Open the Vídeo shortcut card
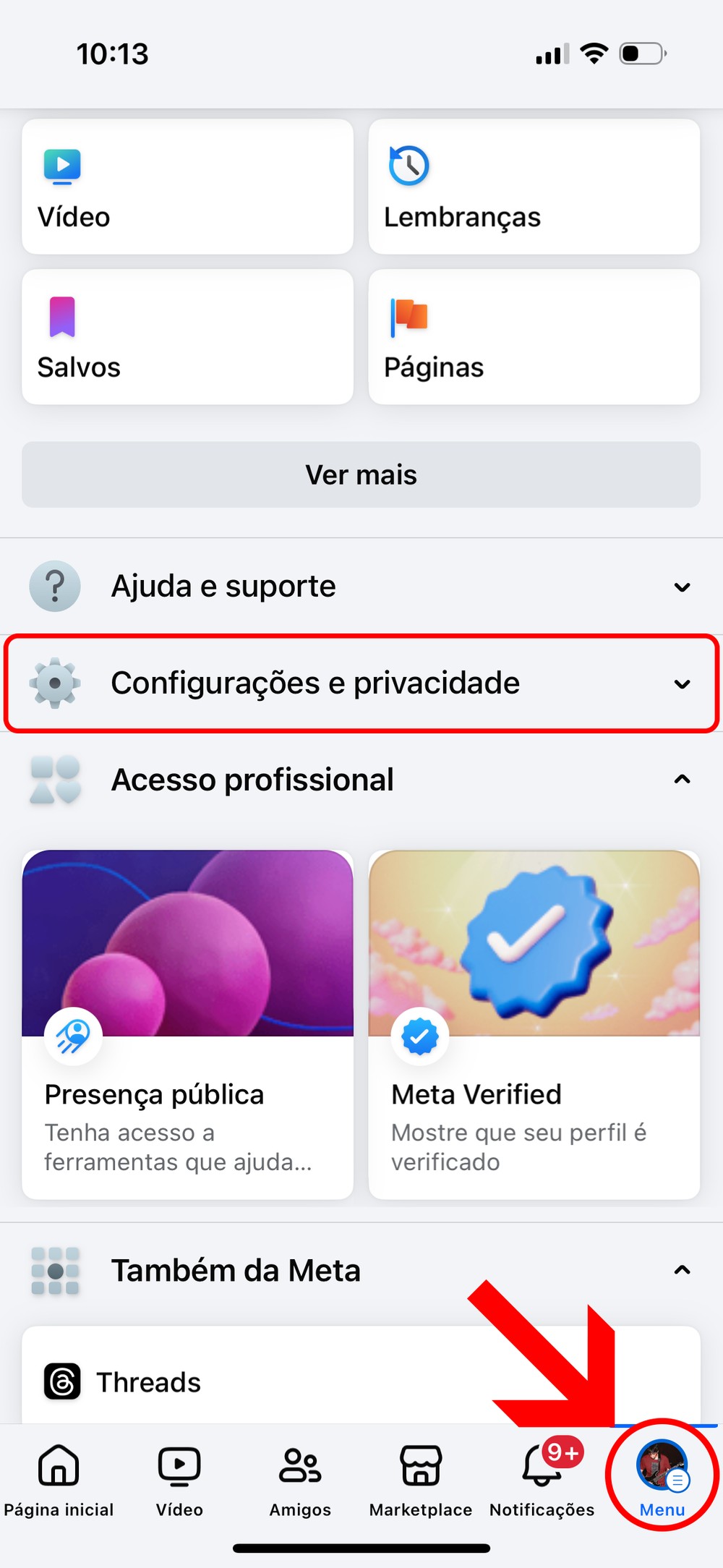 coord(187,187)
